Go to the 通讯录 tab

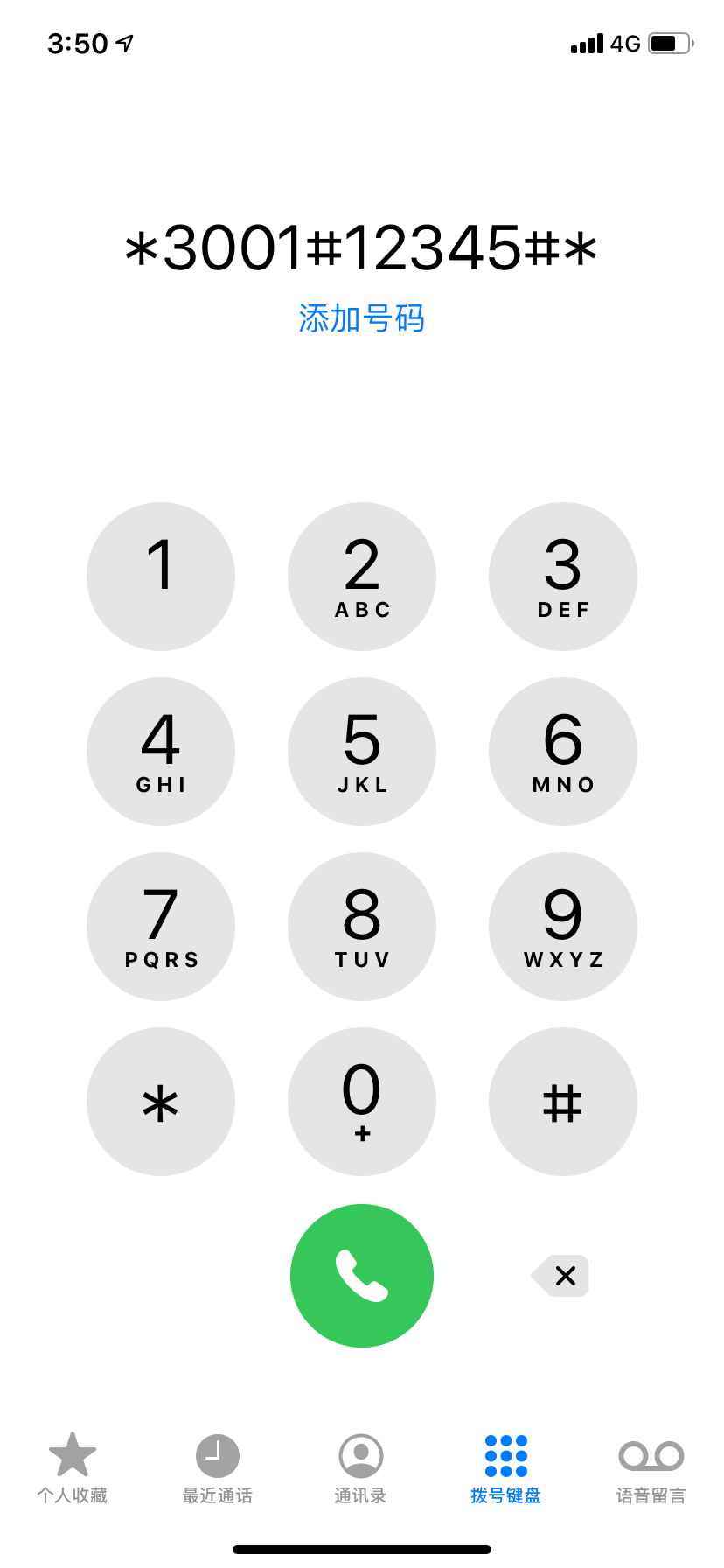pyautogui.click(x=361, y=1468)
